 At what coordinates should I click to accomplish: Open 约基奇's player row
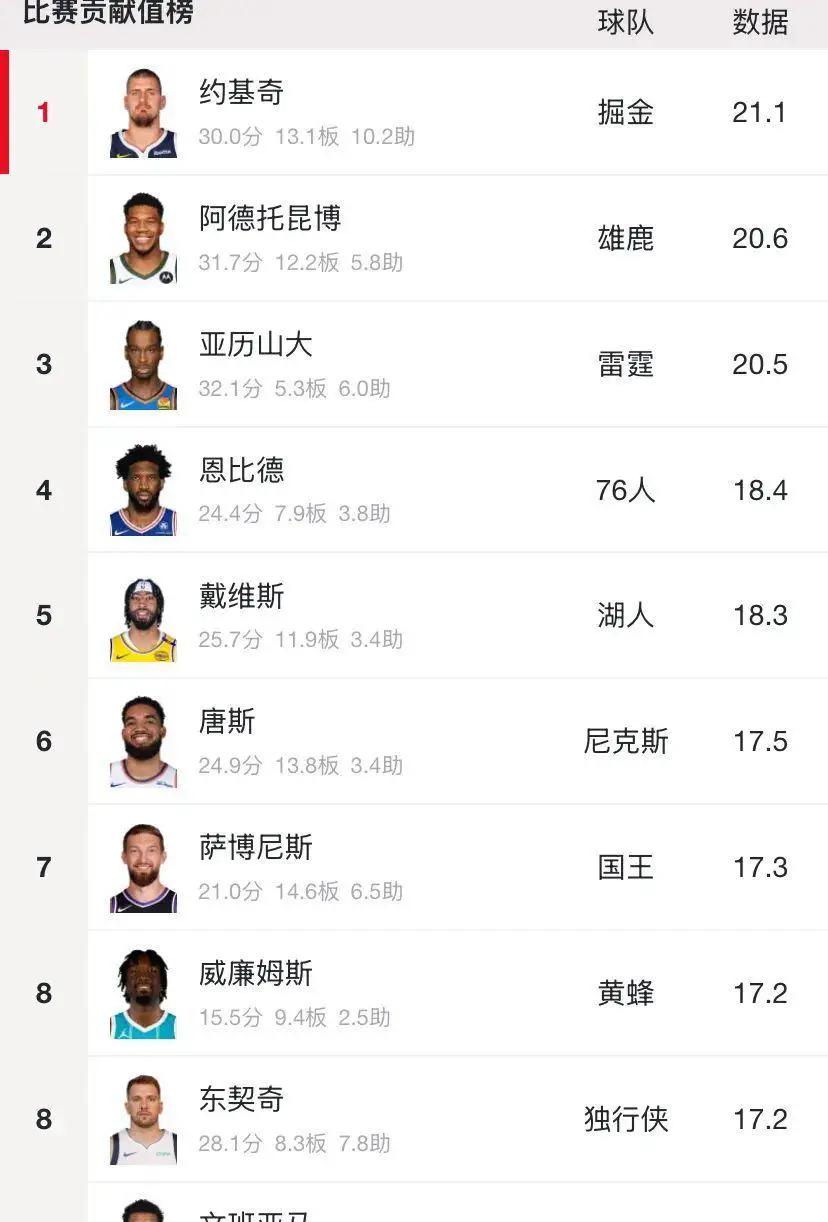[x=242, y=93]
